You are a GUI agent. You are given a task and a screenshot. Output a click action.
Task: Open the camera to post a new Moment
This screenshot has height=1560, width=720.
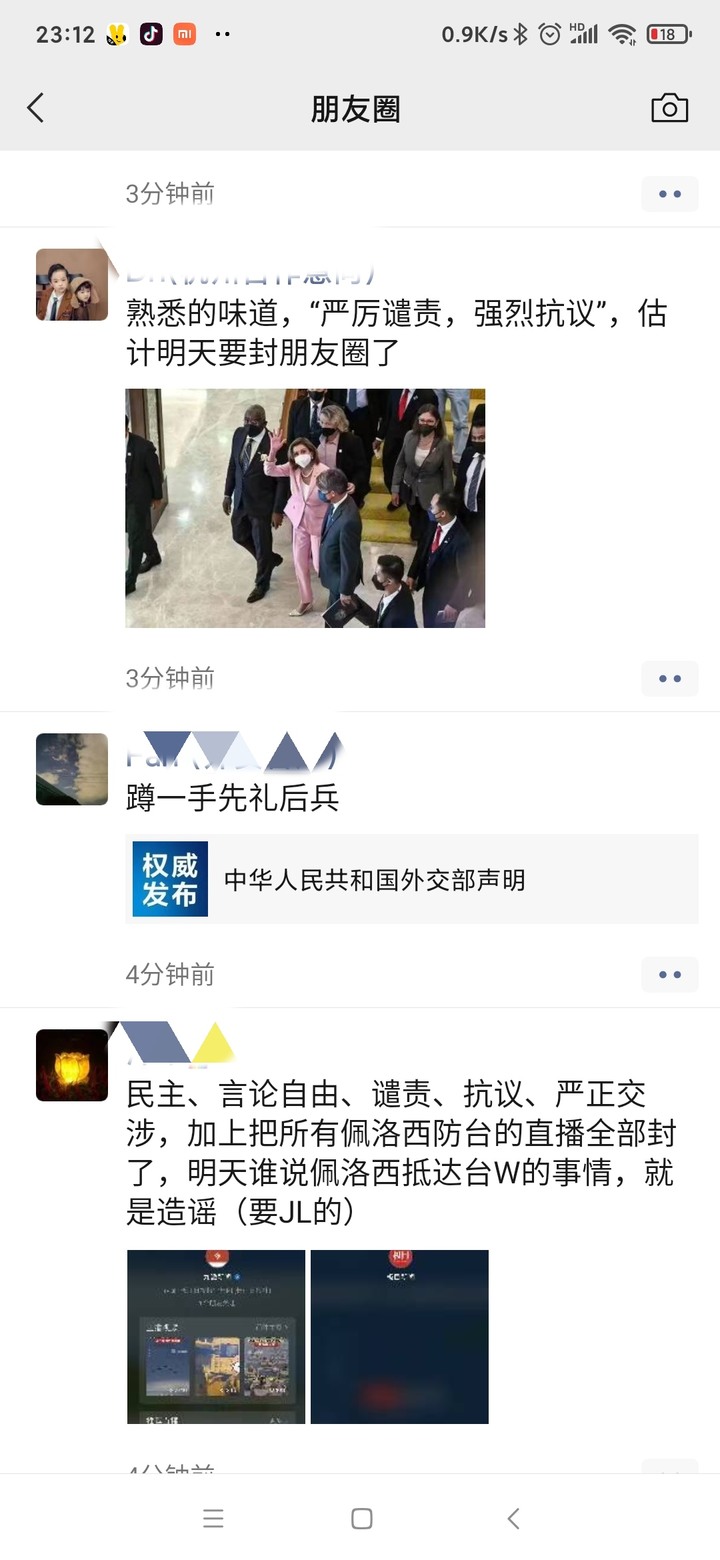click(x=669, y=108)
